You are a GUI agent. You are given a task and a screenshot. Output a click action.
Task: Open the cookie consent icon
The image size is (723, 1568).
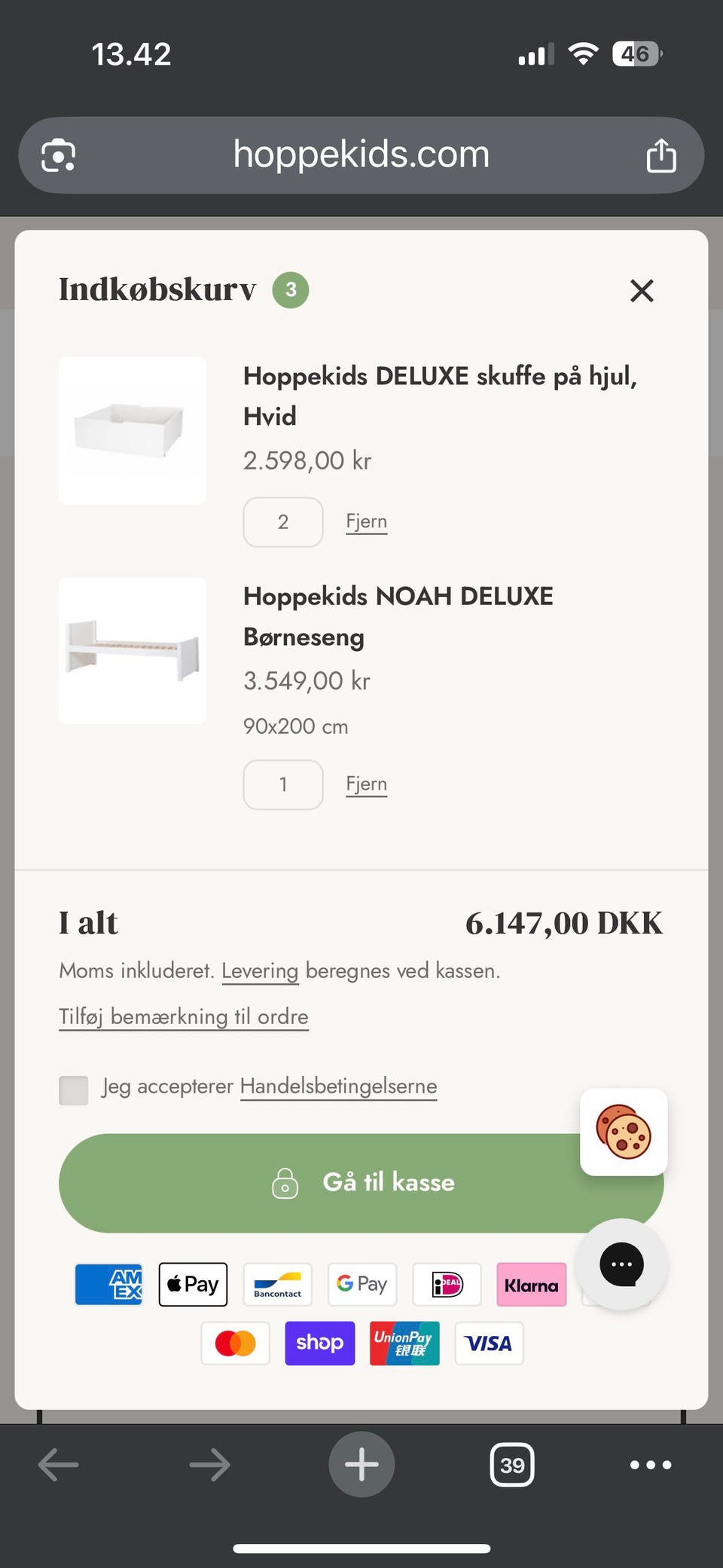click(624, 1132)
